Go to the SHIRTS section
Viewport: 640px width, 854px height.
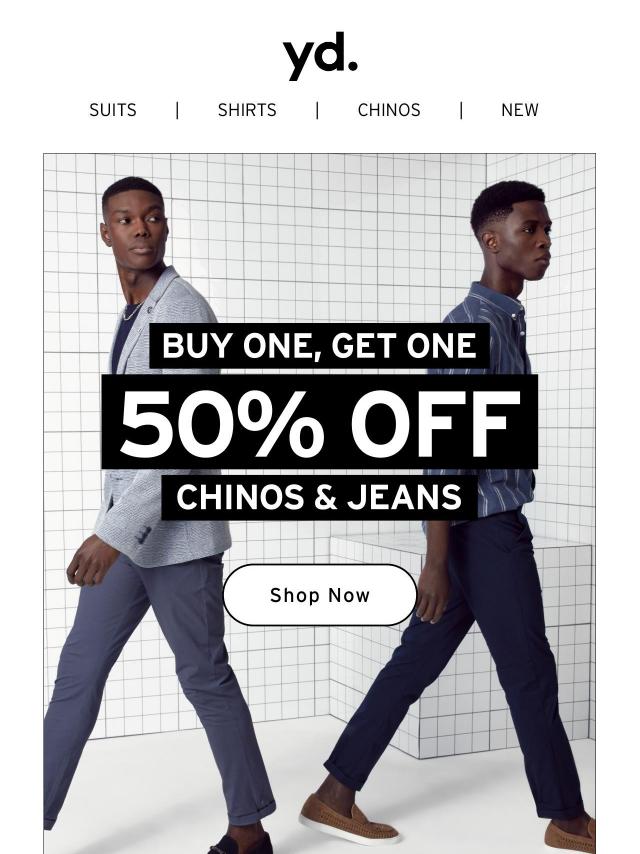coord(247,110)
